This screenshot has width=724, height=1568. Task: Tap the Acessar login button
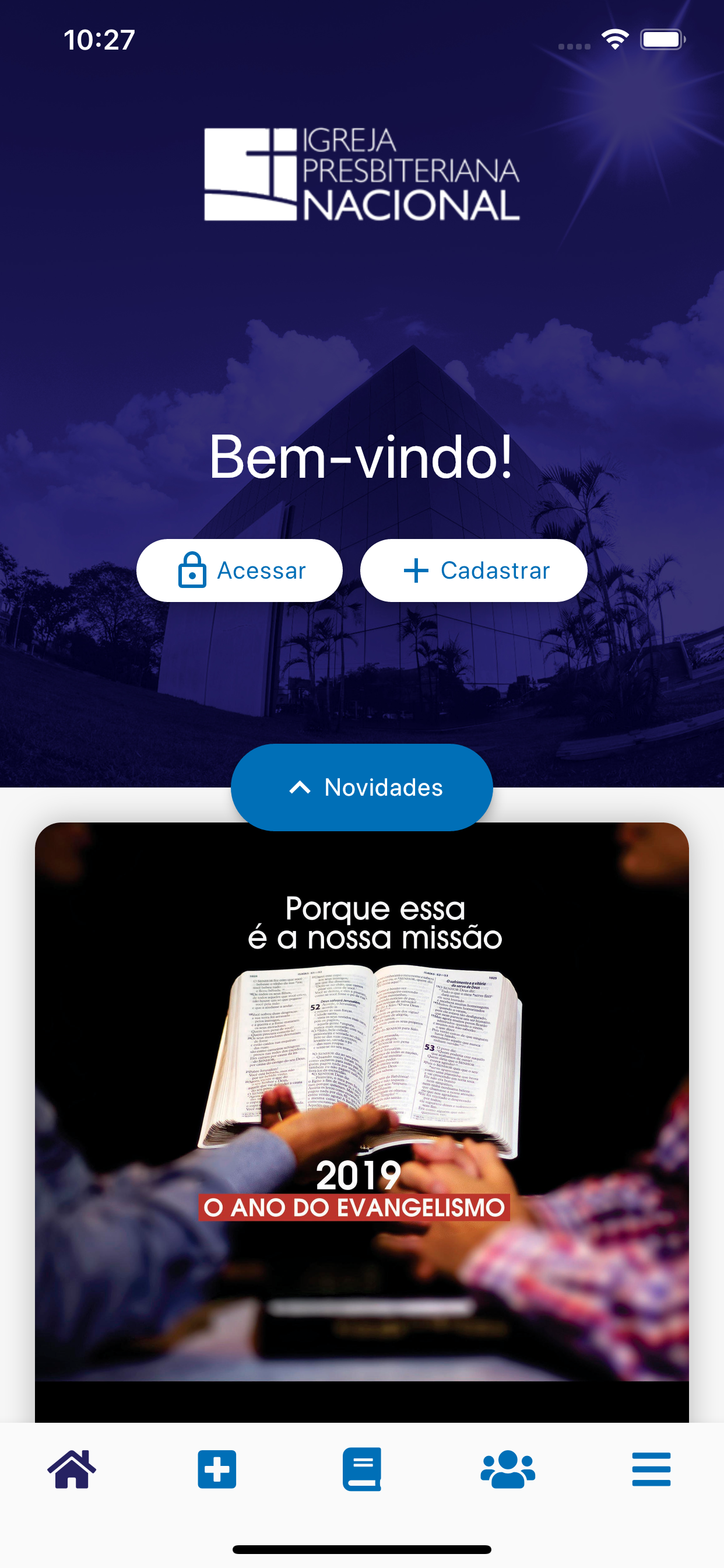(239, 570)
